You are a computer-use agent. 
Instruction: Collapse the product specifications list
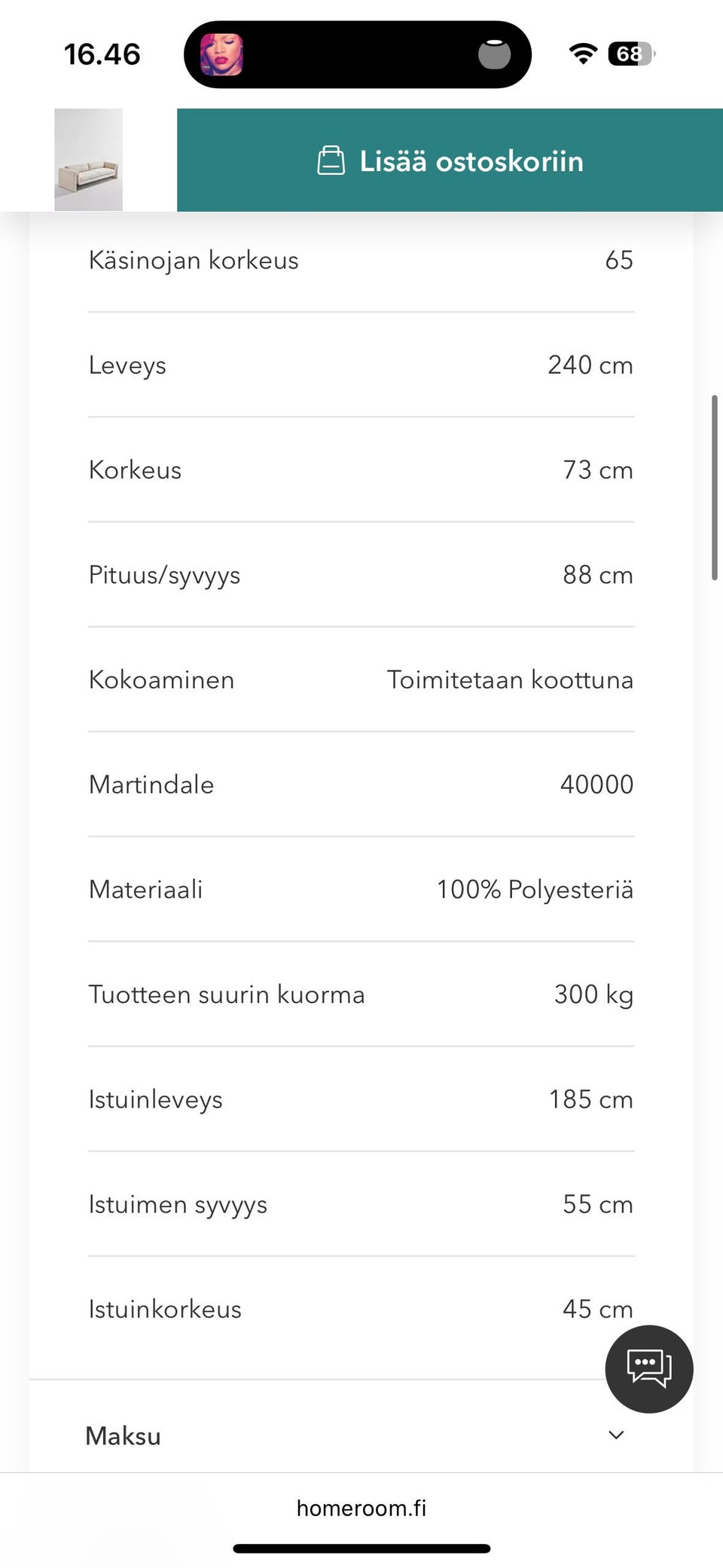tap(616, 1435)
